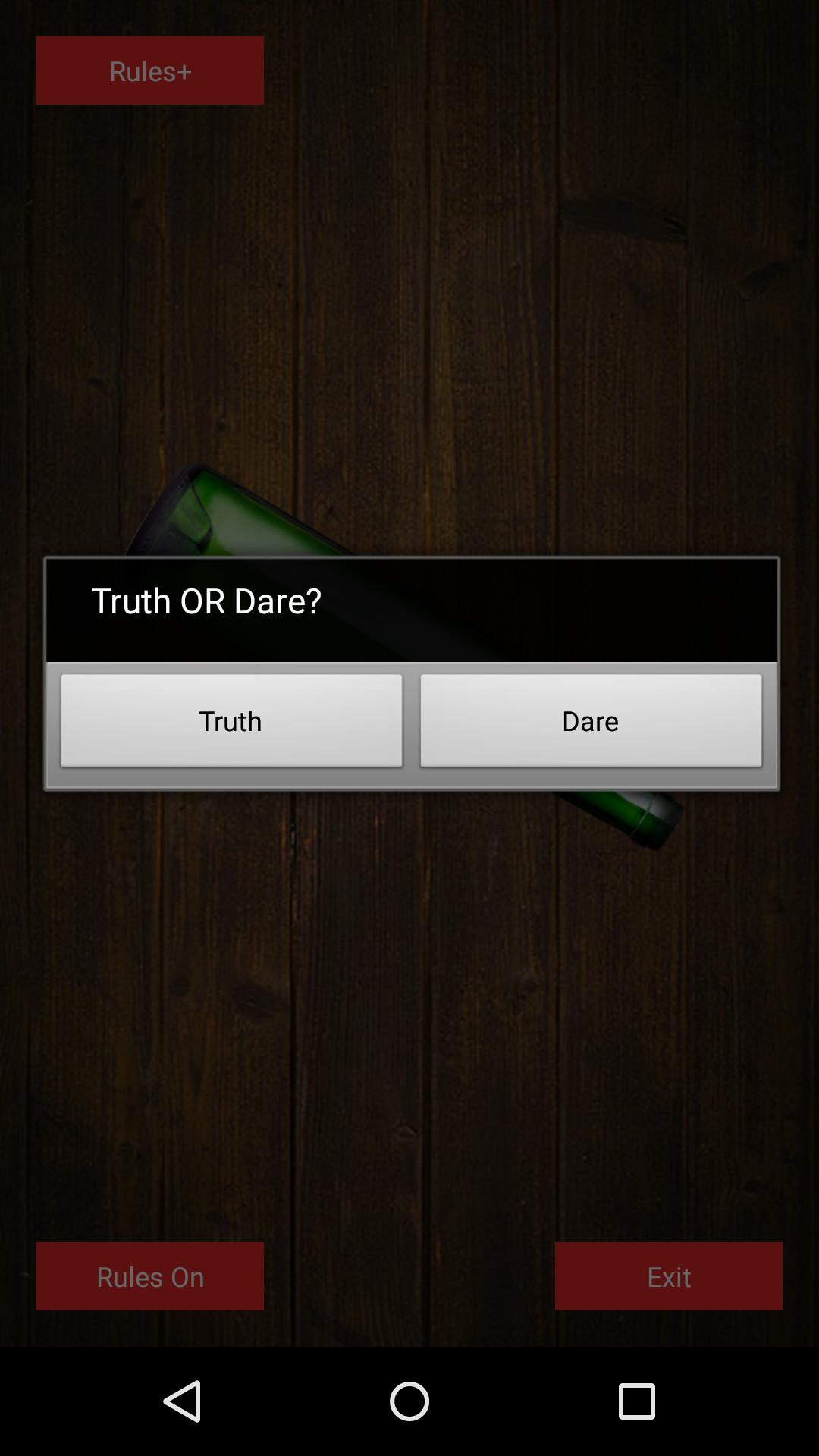Go back using the system back button
This screenshot has width=819, height=1456.
[182, 1401]
